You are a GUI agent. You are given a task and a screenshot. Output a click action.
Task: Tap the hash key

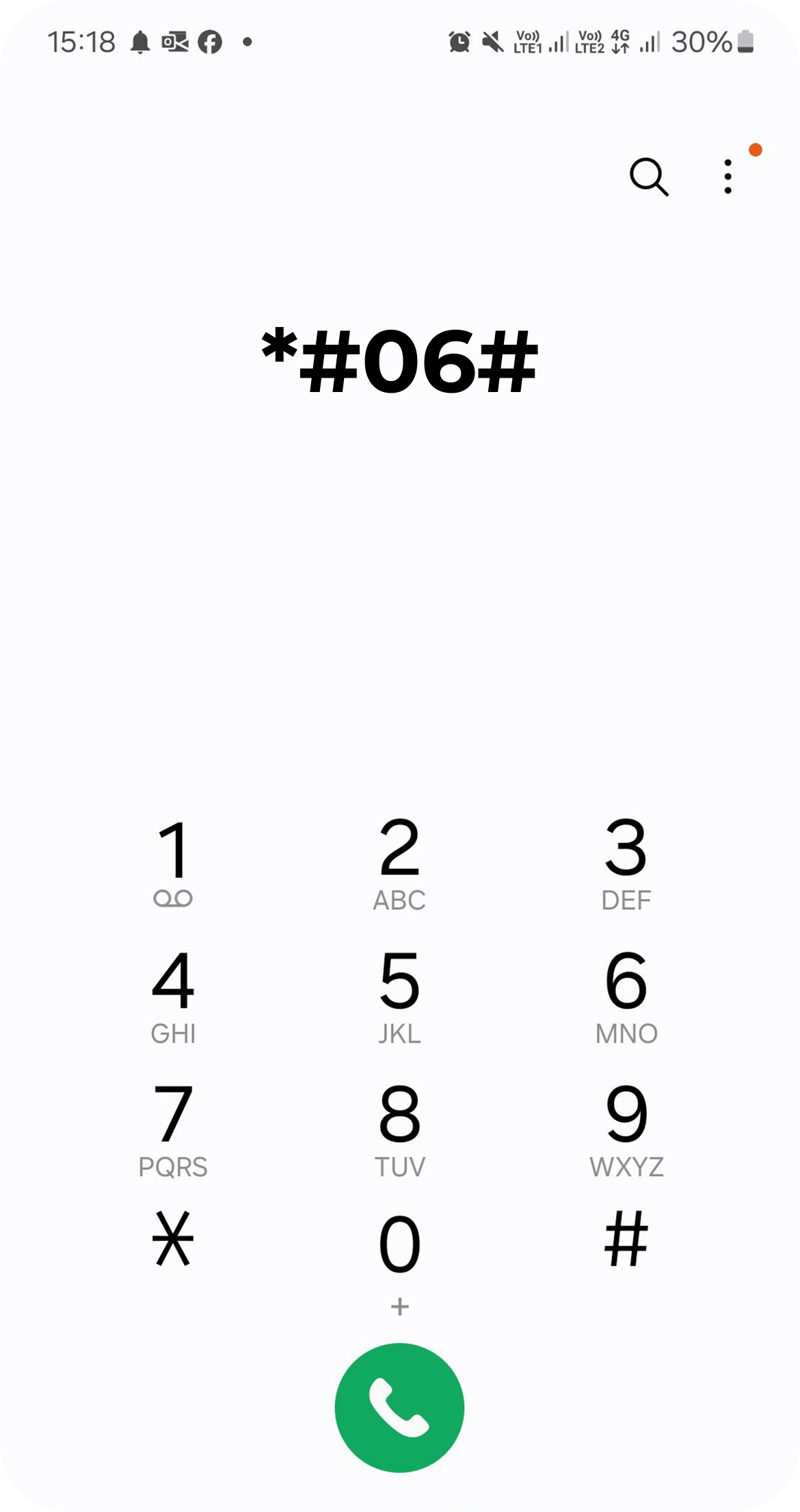click(626, 1238)
